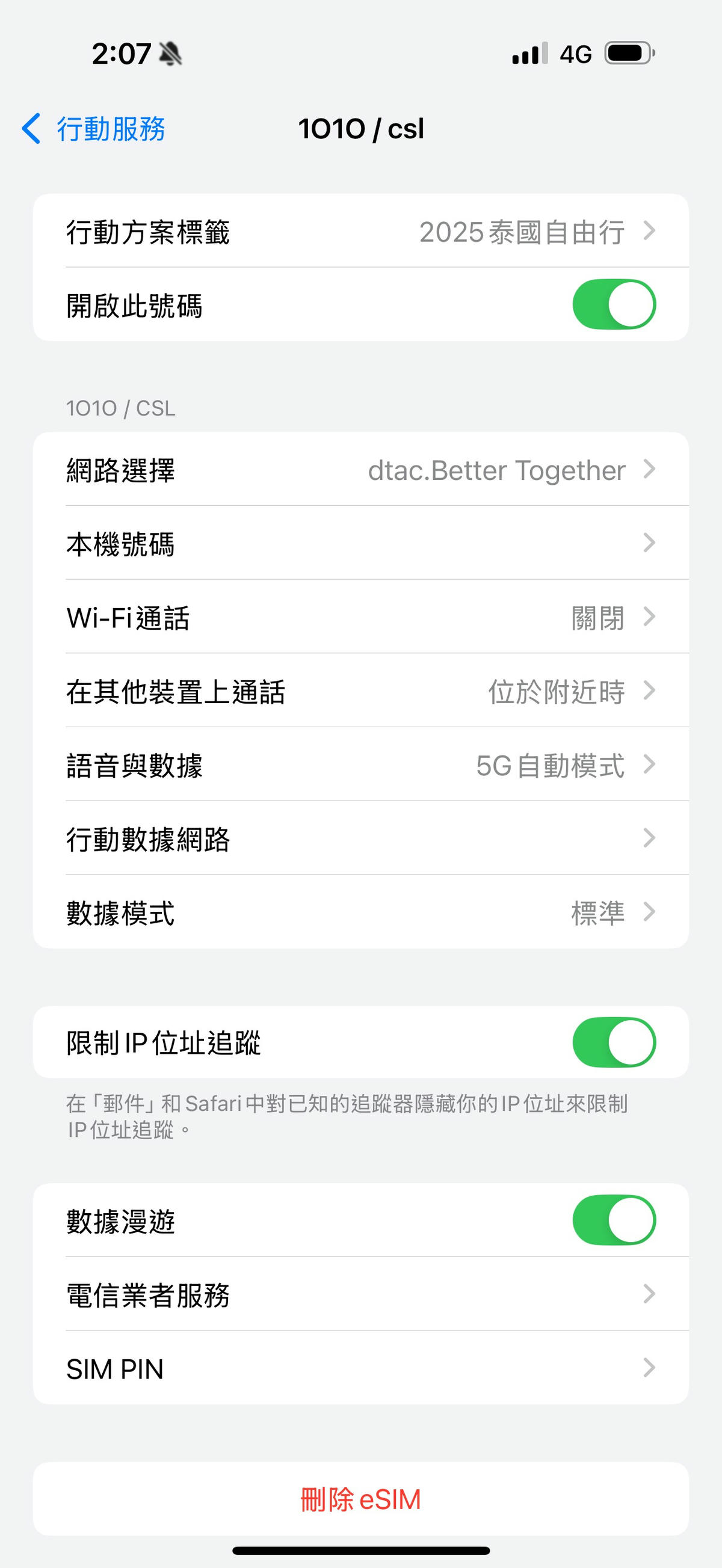Toggle 開啟此號碼 switch off
The height and width of the screenshot is (1568, 722).
[614, 304]
